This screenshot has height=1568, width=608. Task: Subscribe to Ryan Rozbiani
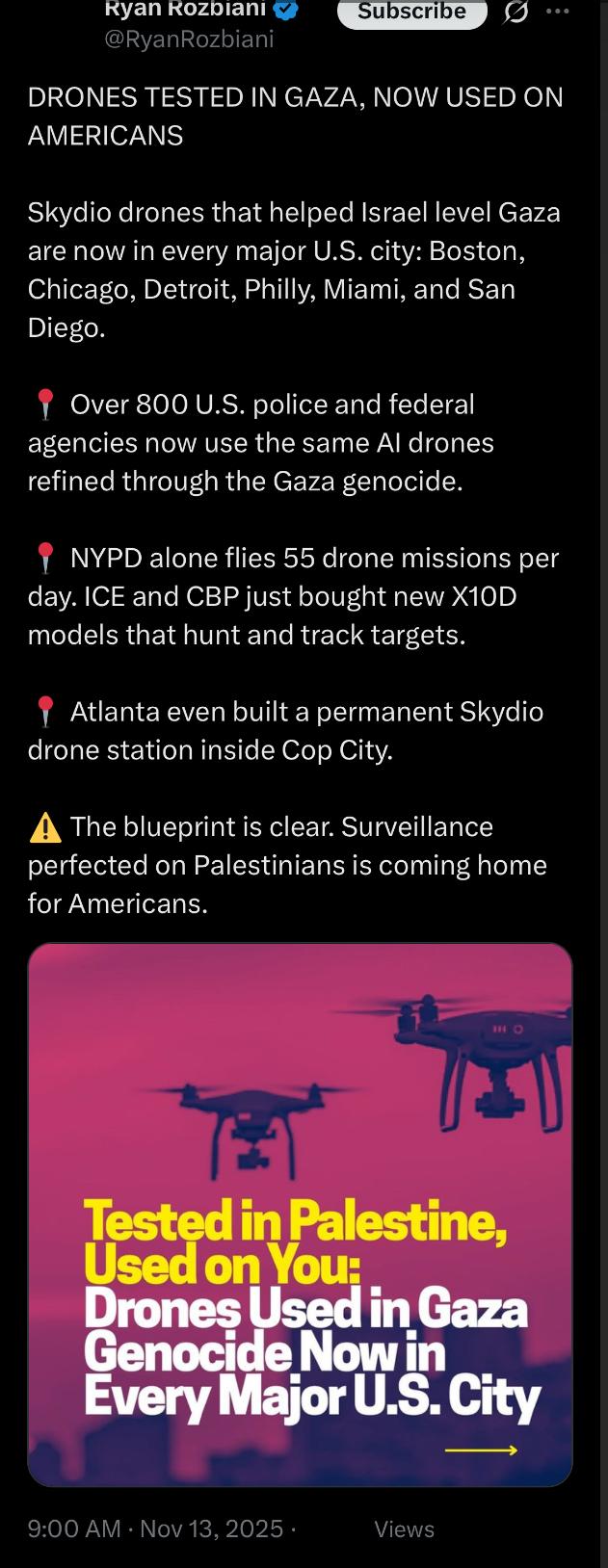[411, 13]
